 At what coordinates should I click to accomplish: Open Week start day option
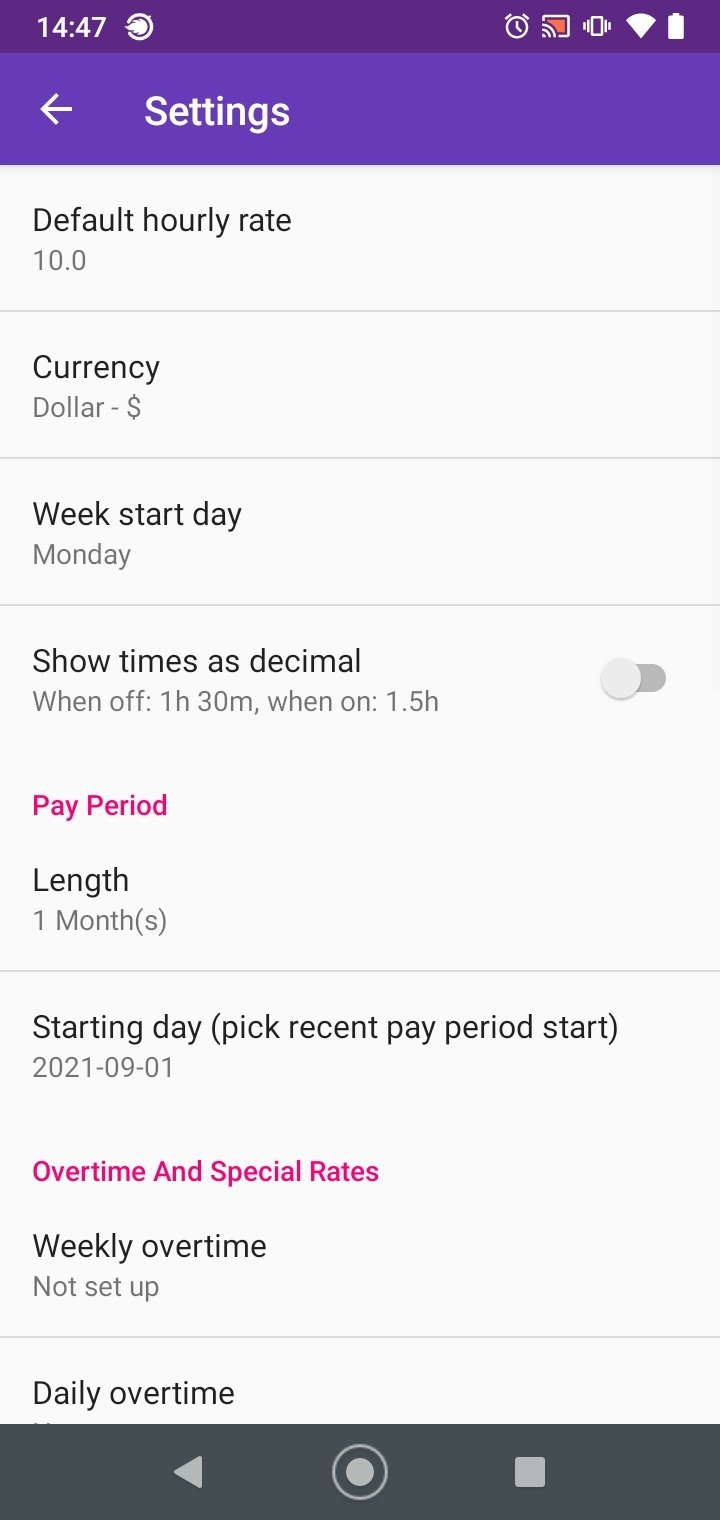coord(360,532)
